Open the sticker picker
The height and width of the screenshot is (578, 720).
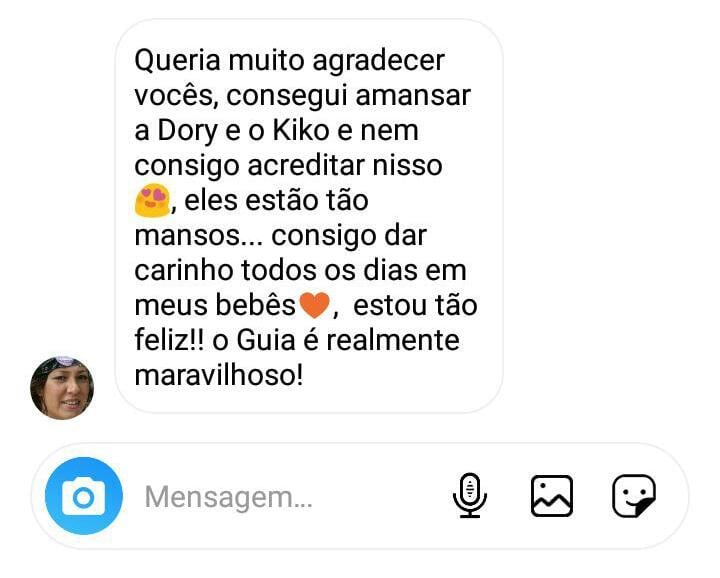(634, 496)
